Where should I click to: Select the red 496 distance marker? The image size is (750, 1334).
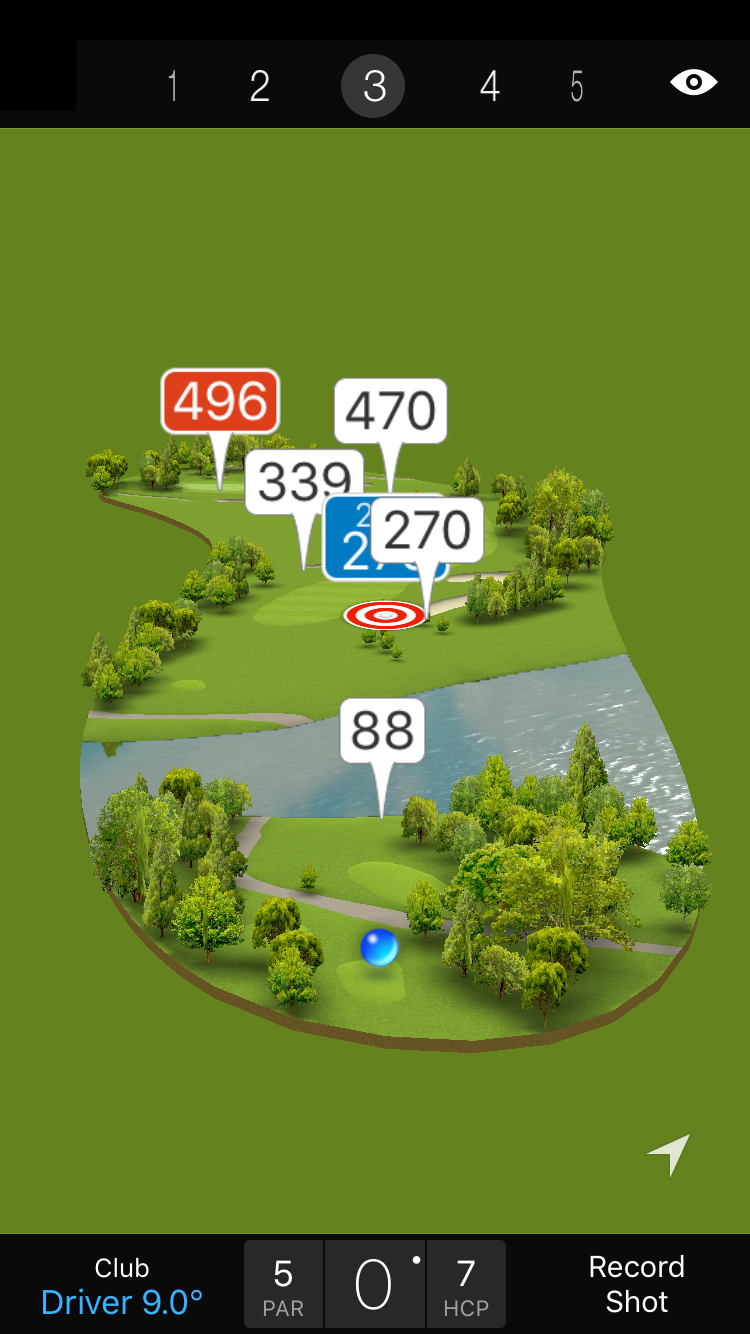pyautogui.click(x=220, y=402)
